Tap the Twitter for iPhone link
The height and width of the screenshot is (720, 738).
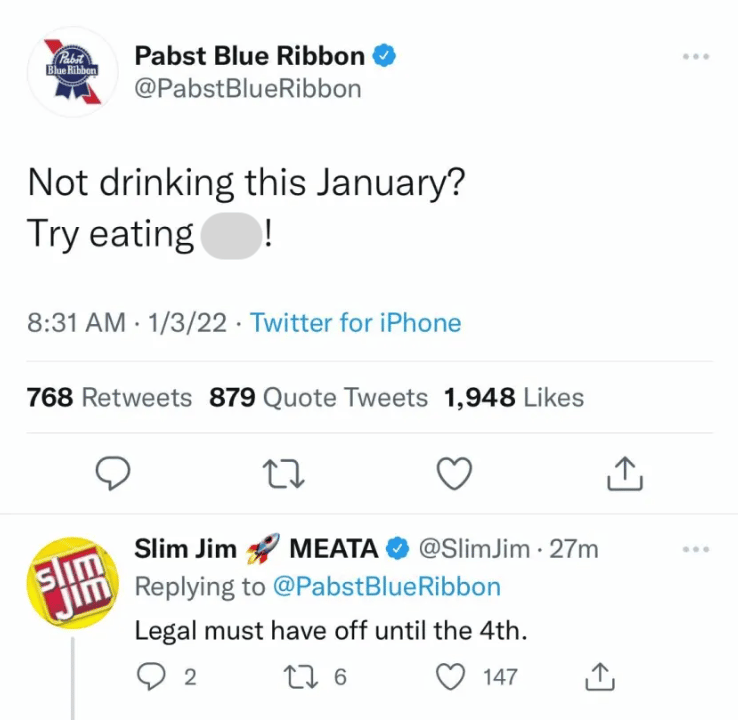tap(355, 323)
